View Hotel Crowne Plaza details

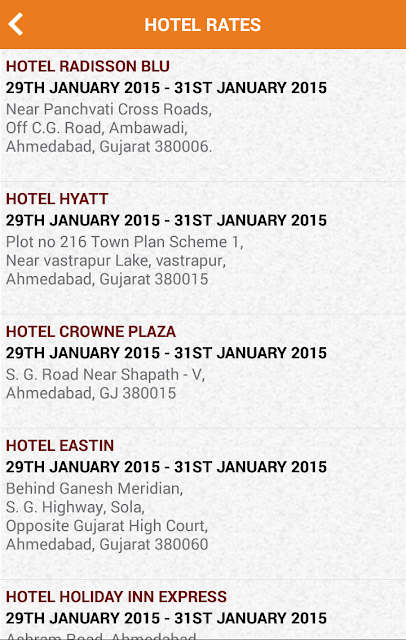click(203, 371)
